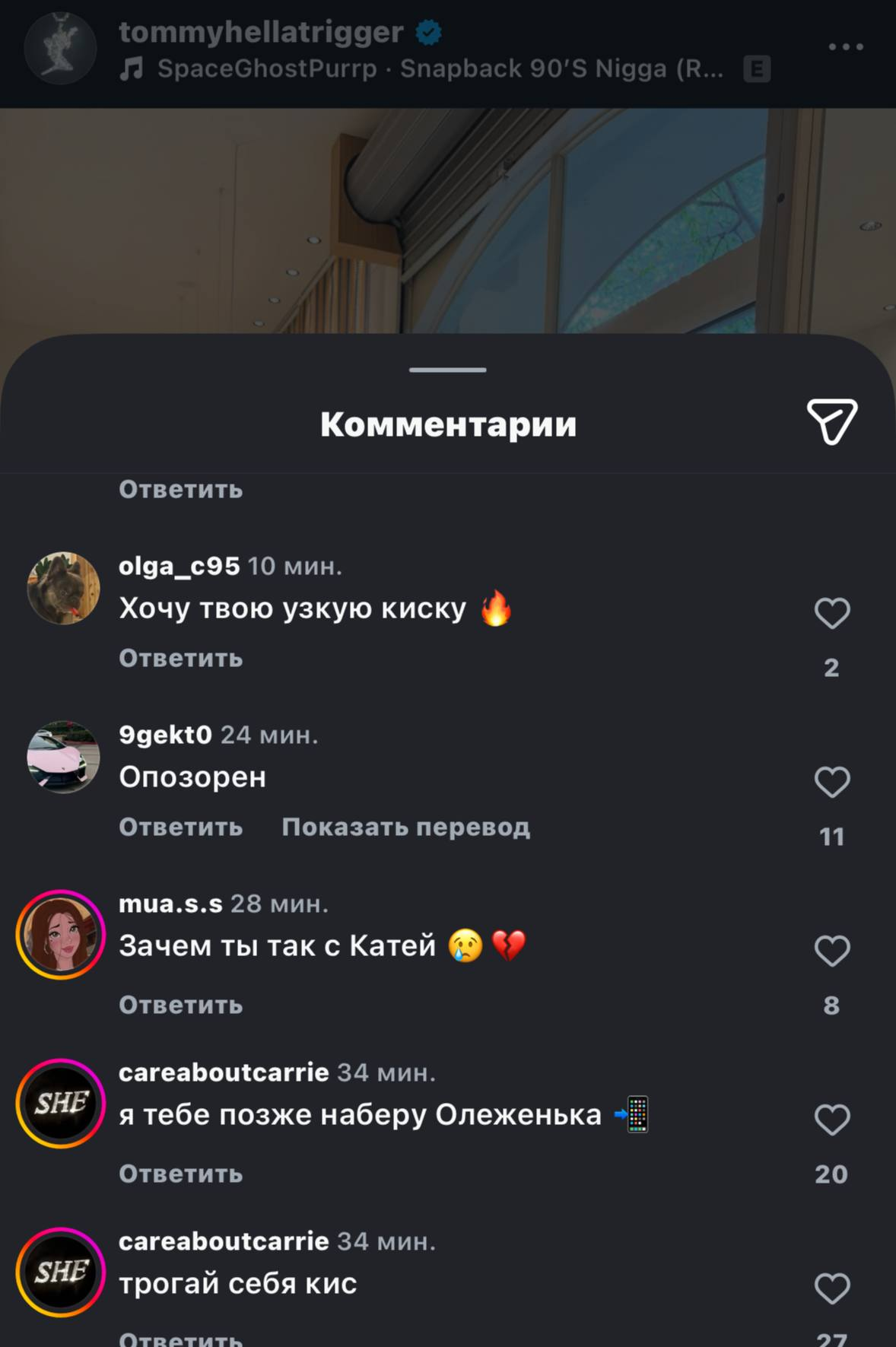
Task: Open the mua.s.s username link
Action: pyautogui.click(x=170, y=904)
